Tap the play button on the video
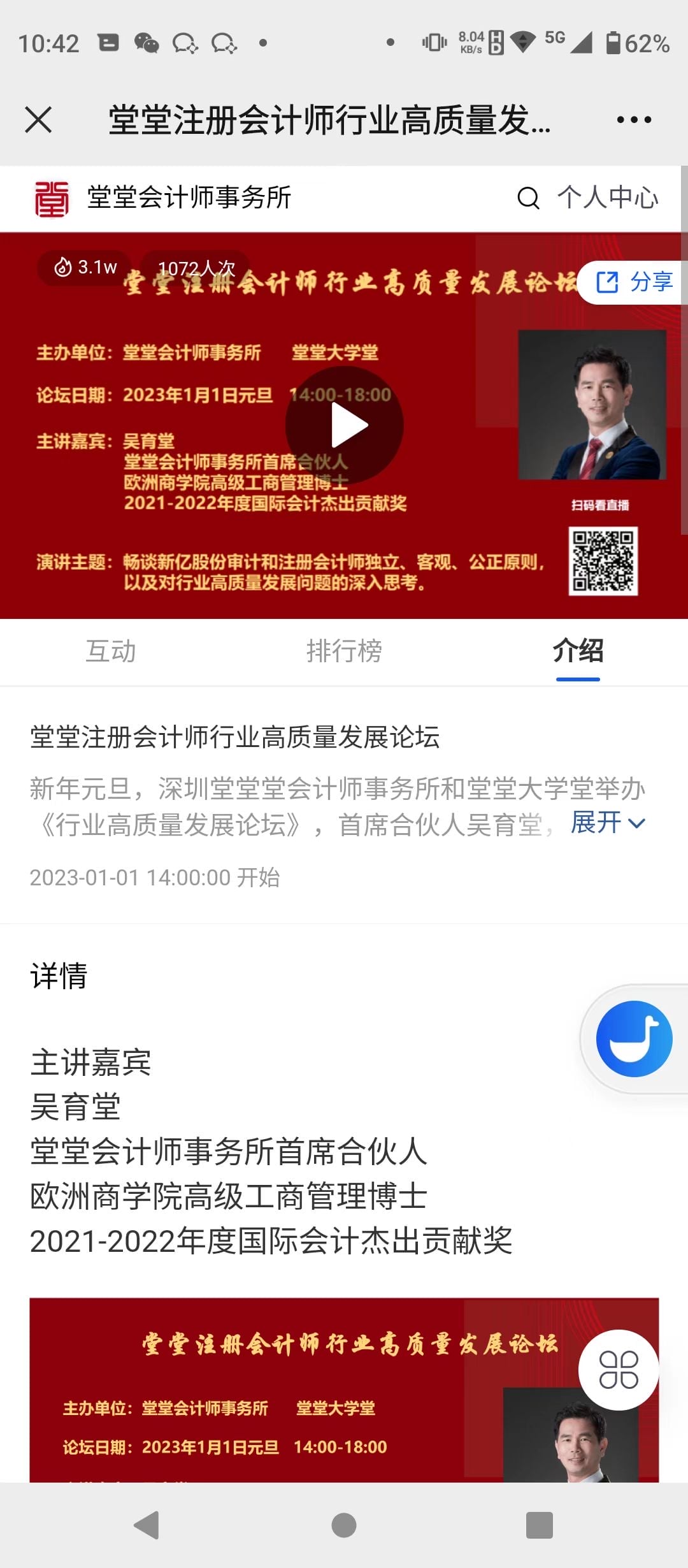Image resolution: width=688 pixels, height=1568 pixels. tap(347, 425)
